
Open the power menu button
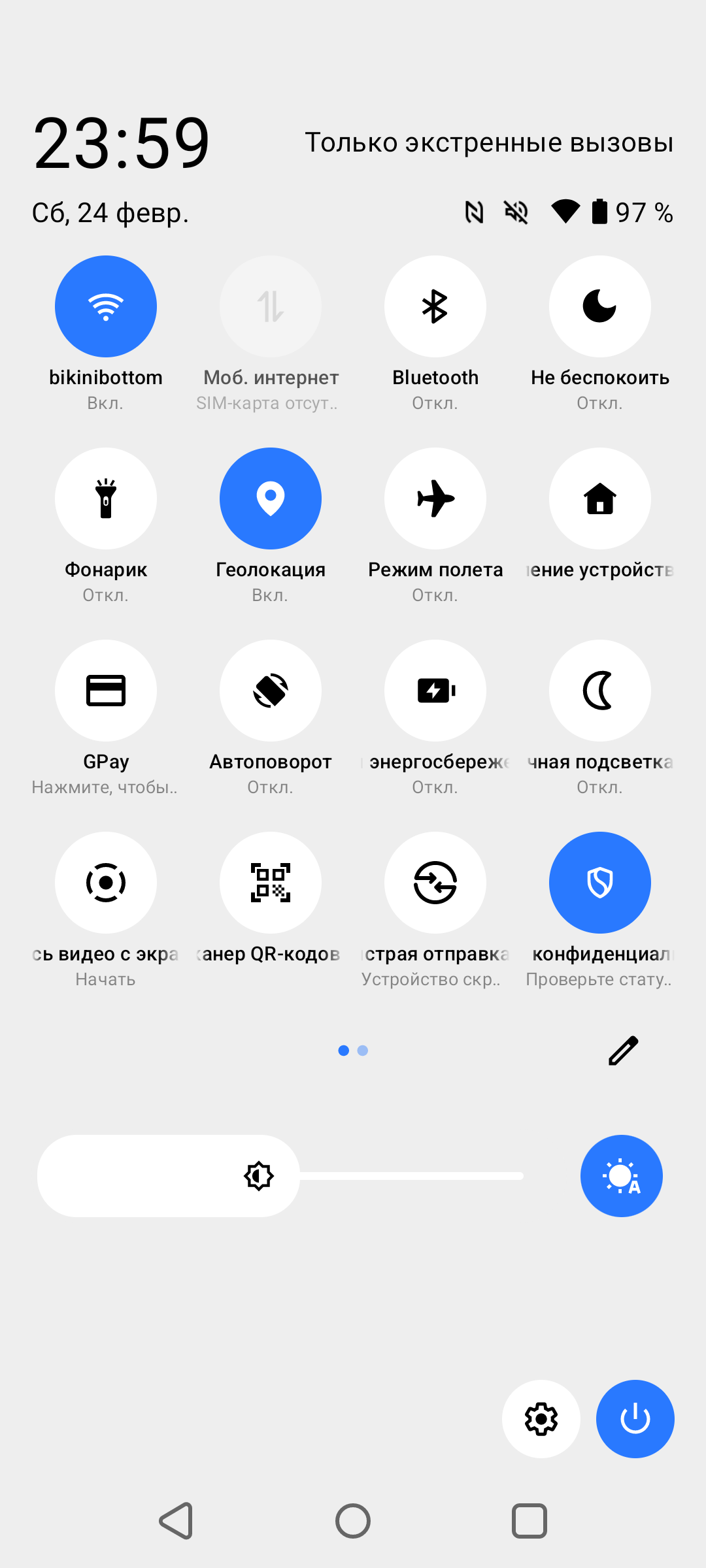[635, 1419]
